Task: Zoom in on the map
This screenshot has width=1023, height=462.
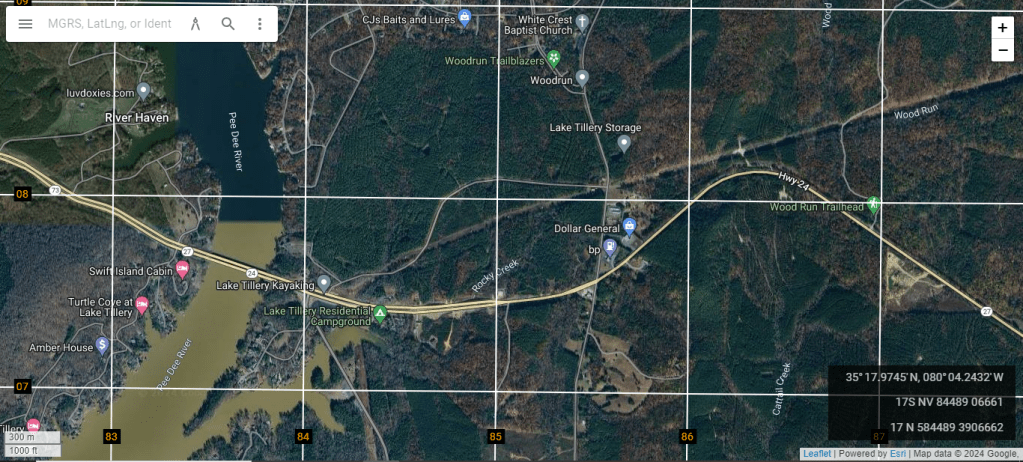Action: tap(1002, 28)
